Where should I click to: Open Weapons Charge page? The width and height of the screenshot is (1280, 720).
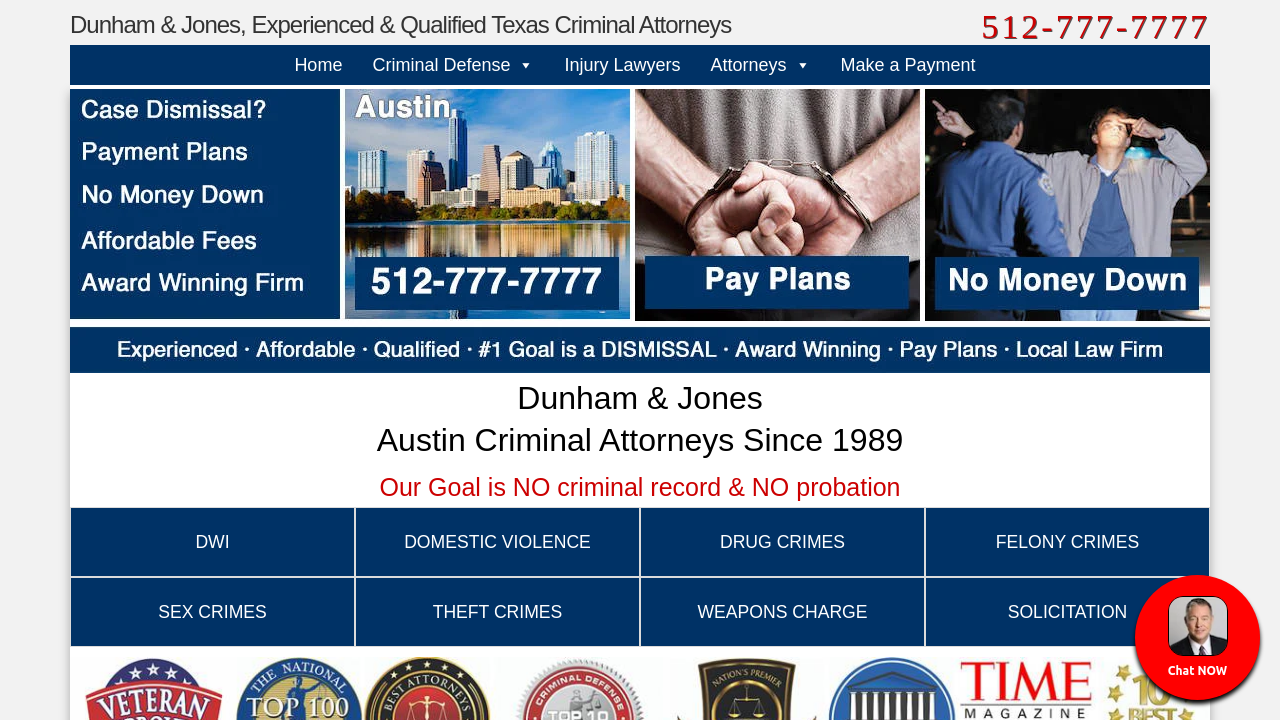(782, 612)
